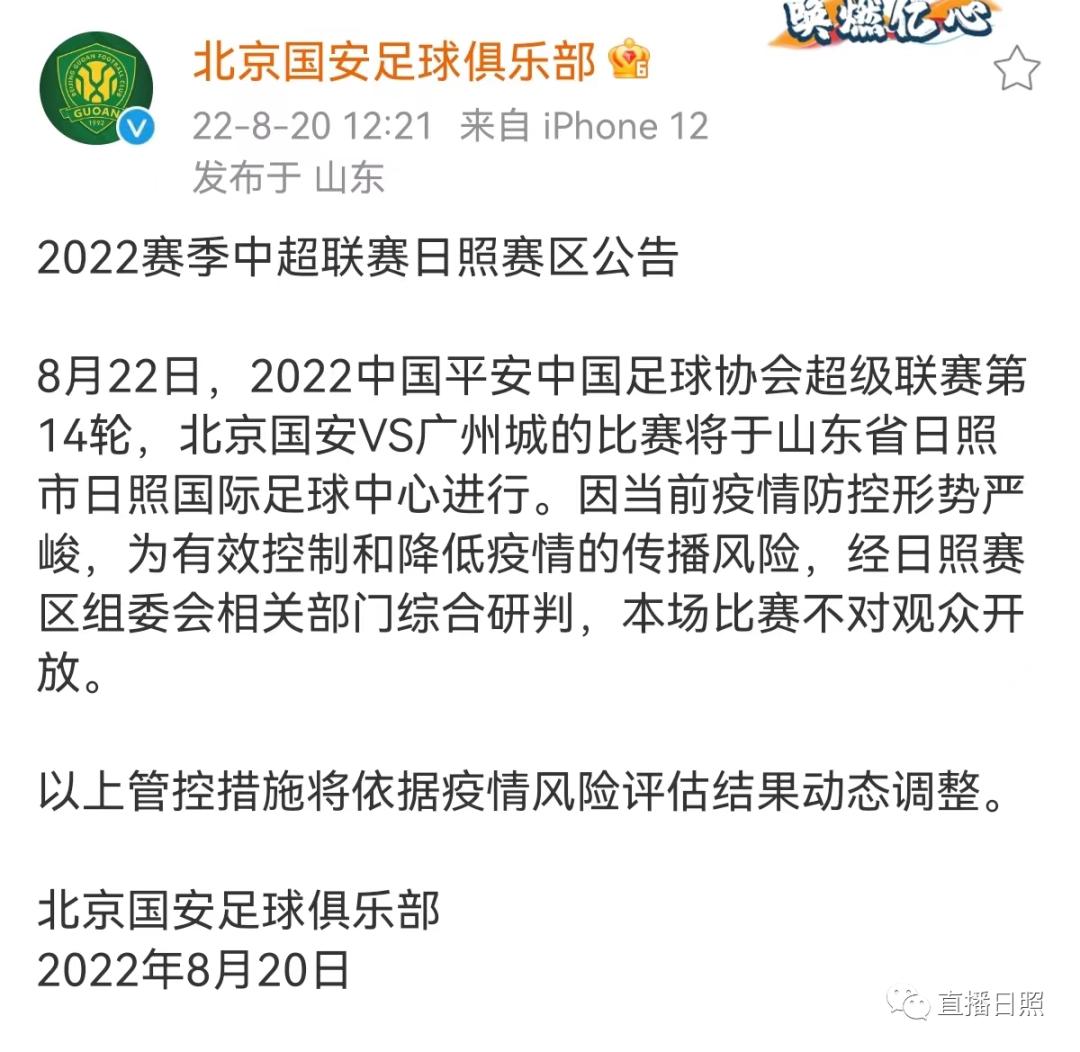
Task: Open Beijing Guoan club's profile avatar
Action: pyautogui.click(x=96, y=88)
